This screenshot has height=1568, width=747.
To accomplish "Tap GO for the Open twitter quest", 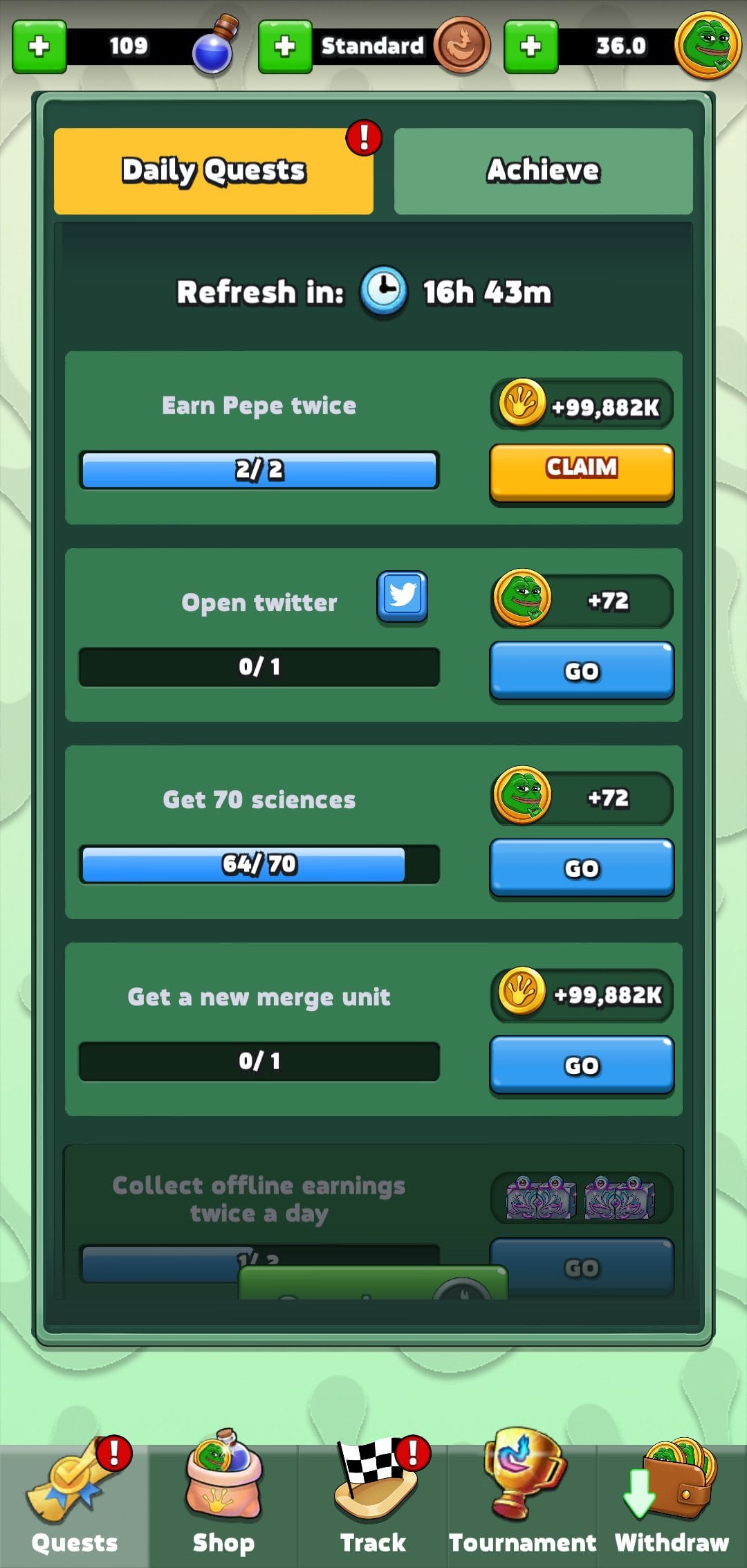I will click(581, 671).
